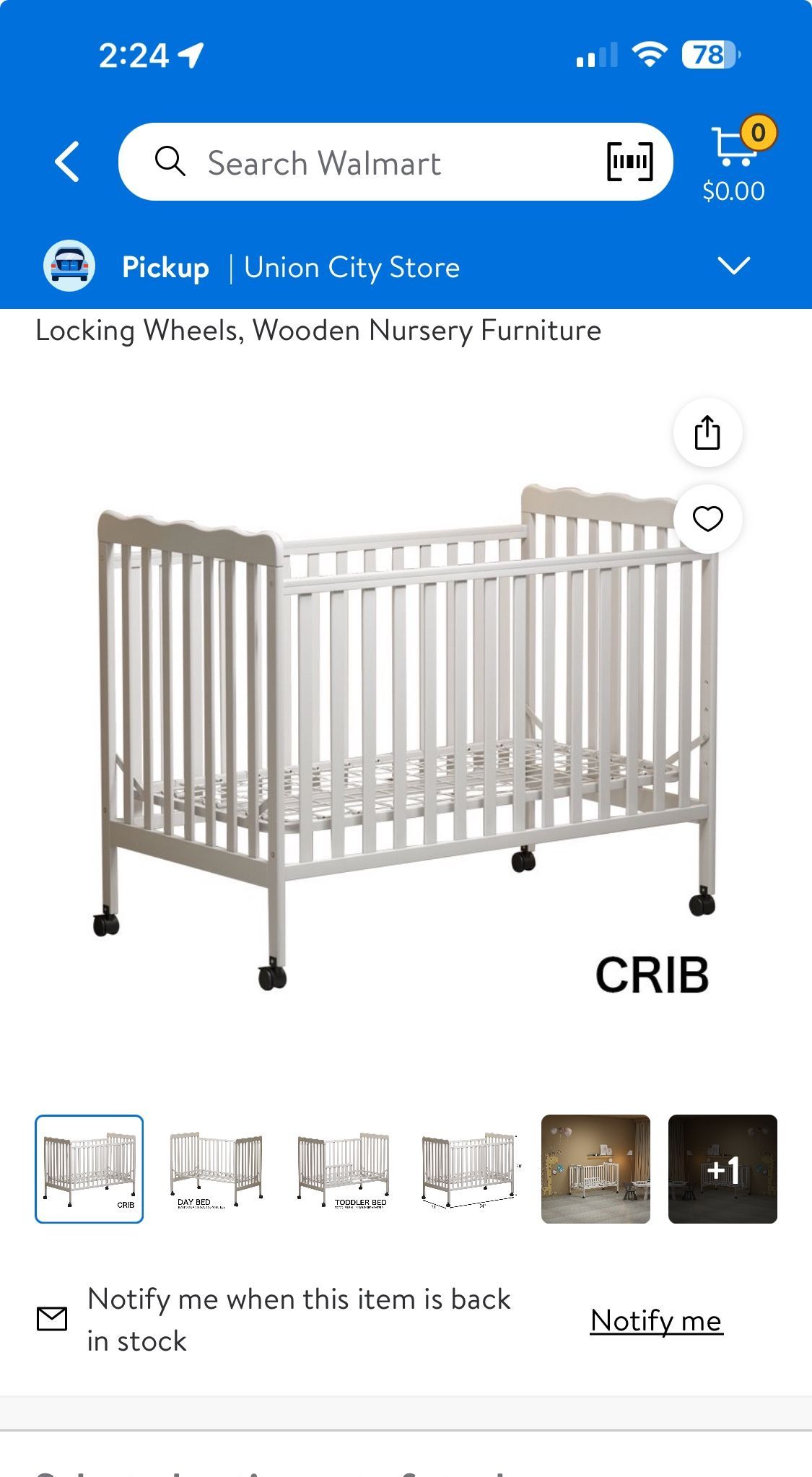The width and height of the screenshot is (812, 1477).
Task: Share this crib listing
Action: pyautogui.click(x=707, y=432)
